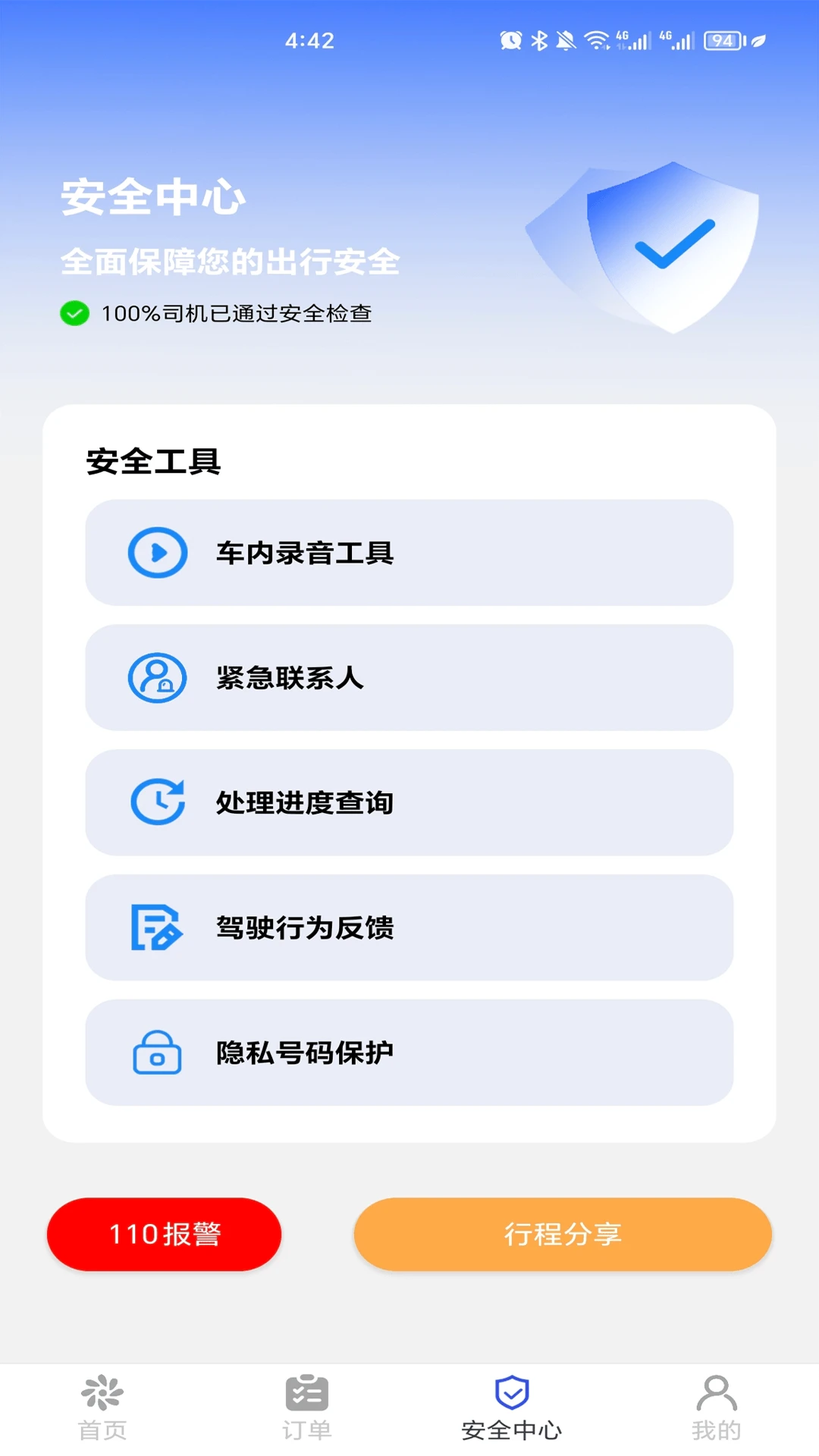Tap the orange 行程分享 button
819x1456 pixels.
(x=563, y=1234)
